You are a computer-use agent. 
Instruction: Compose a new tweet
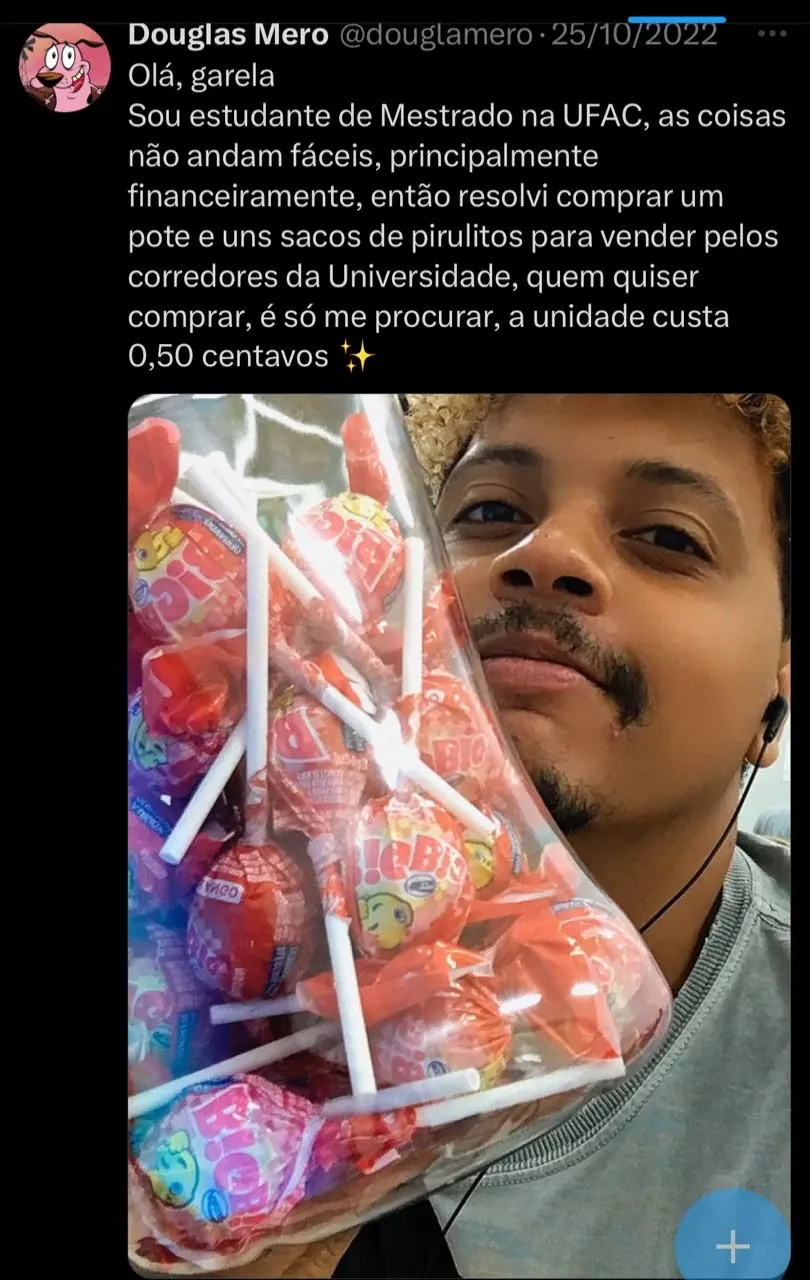733,1245
